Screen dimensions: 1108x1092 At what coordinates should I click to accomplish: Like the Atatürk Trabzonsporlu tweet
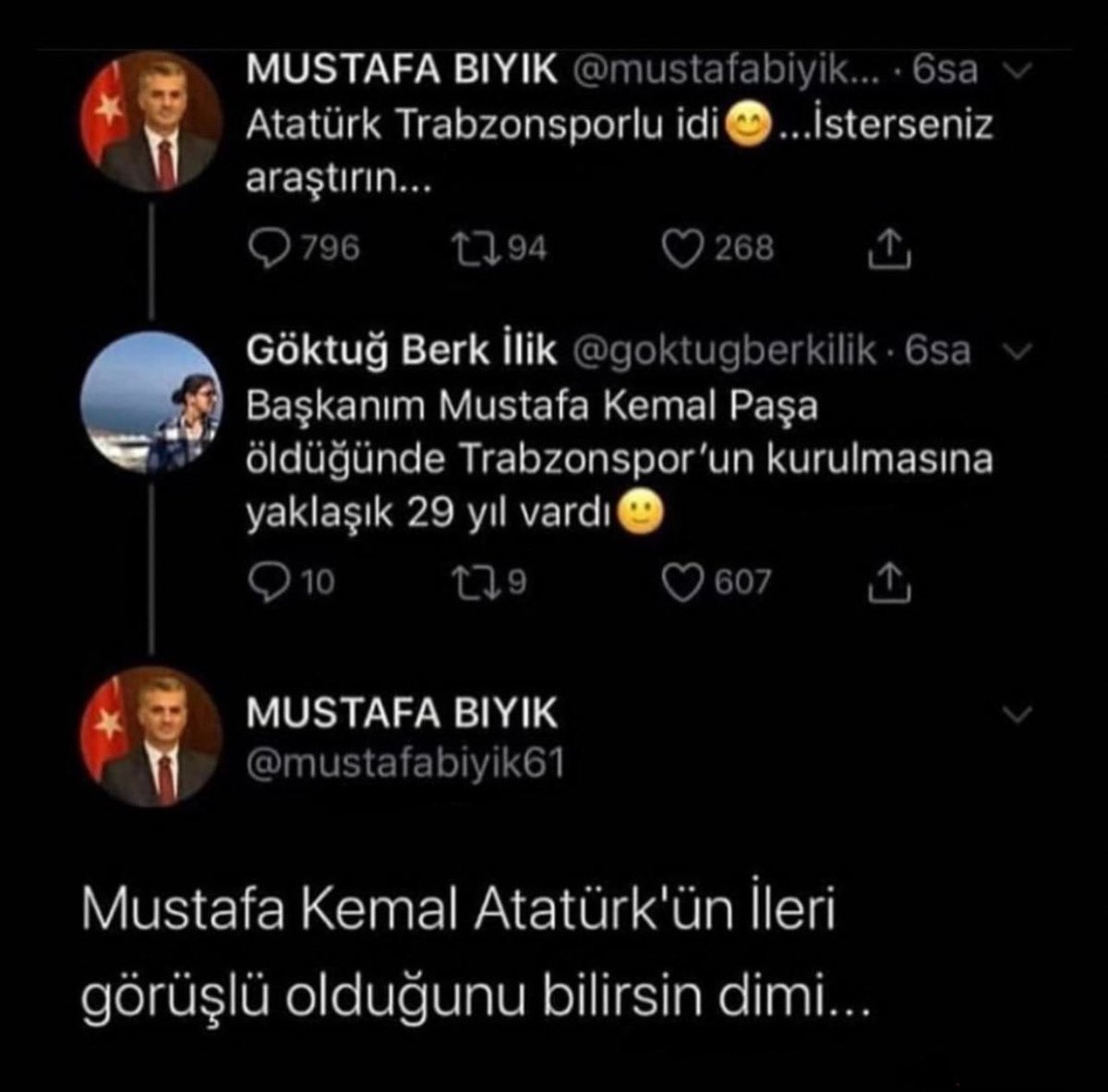(682, 249)
